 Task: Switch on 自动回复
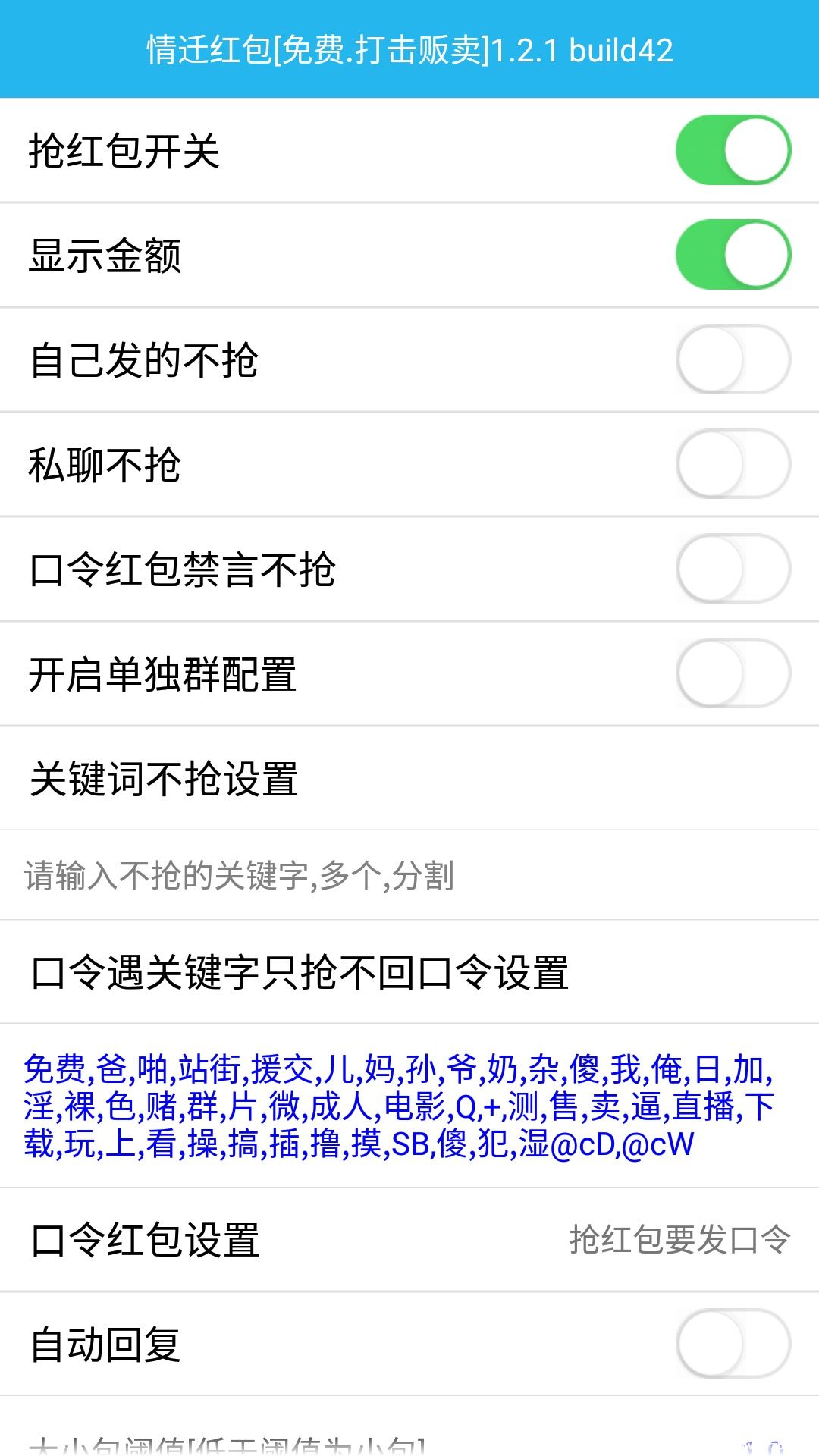pyautogui.click(x=733, y=1344)
